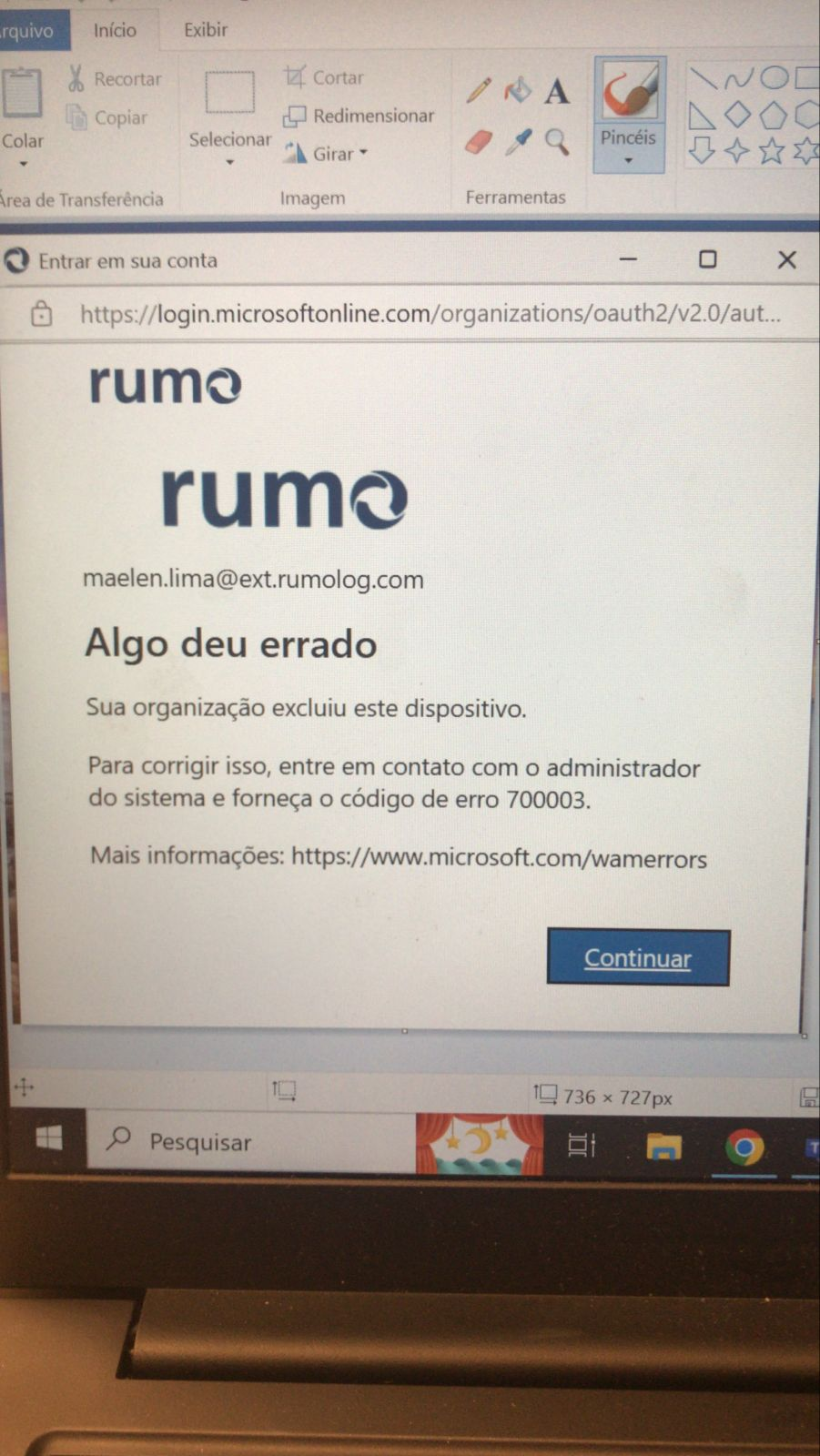The image size is (820, 1456).
Task: Click Recortar in the clipboard group
Action: (114, 78)
